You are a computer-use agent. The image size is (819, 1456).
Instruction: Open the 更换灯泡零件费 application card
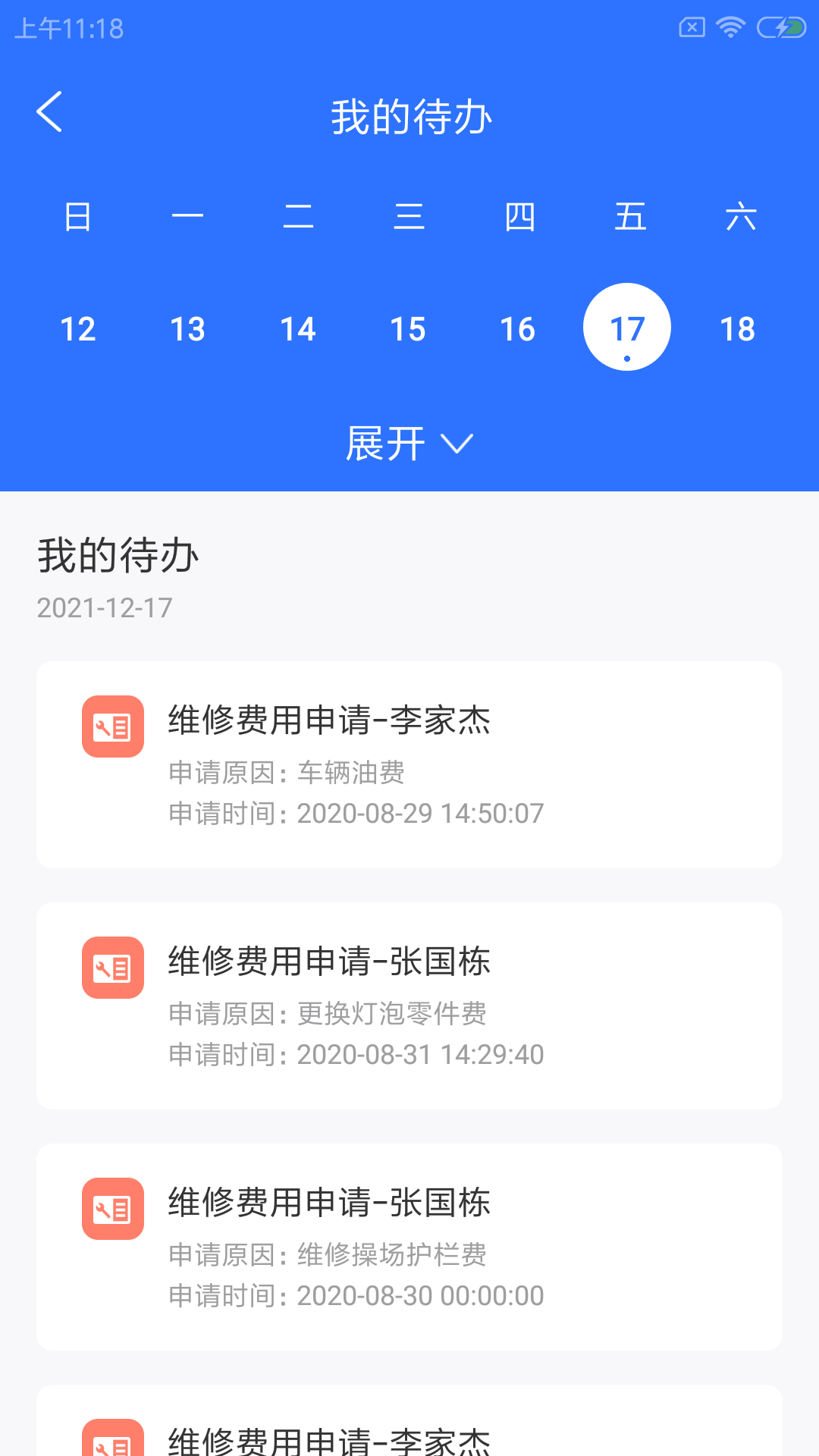409,1006
